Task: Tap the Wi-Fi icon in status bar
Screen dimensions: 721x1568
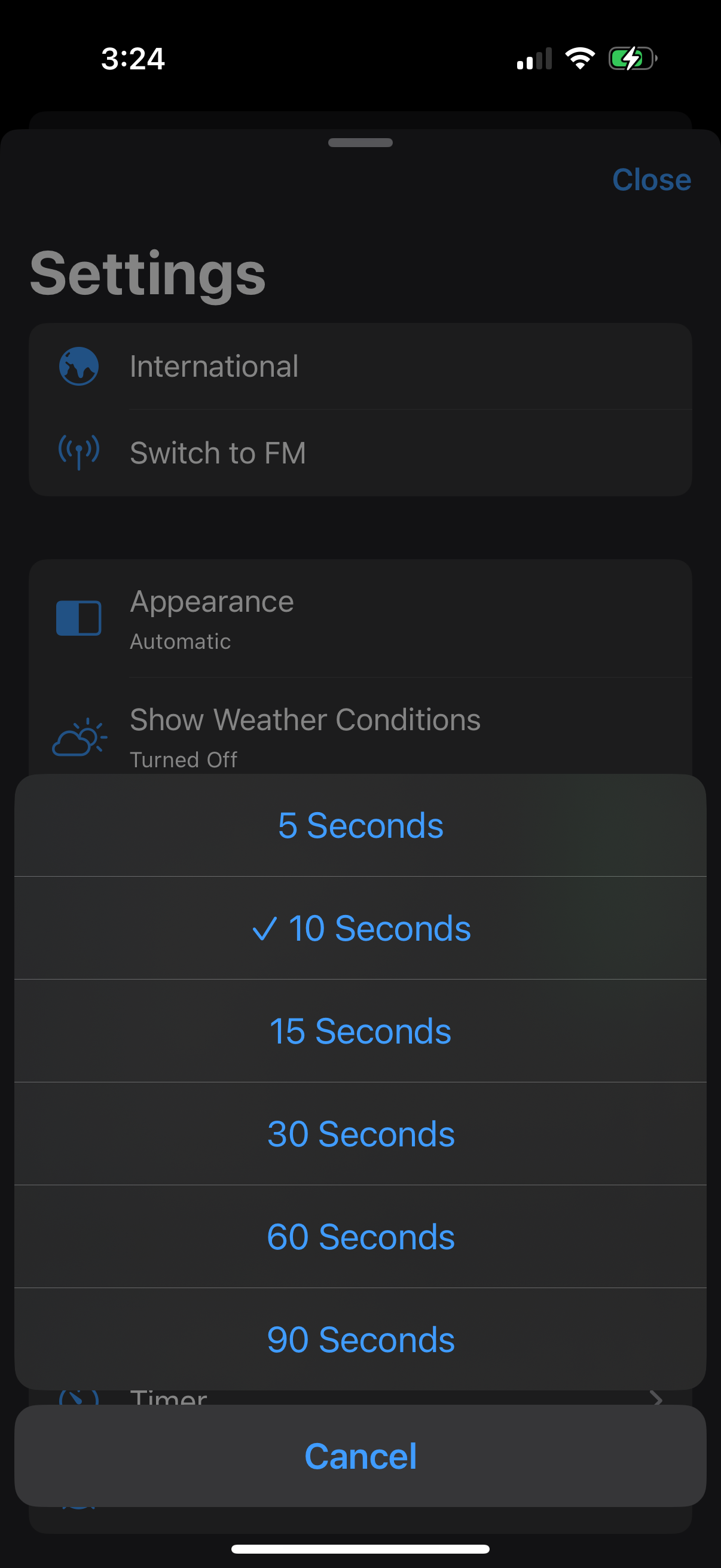Action: [x=579, y=58]
